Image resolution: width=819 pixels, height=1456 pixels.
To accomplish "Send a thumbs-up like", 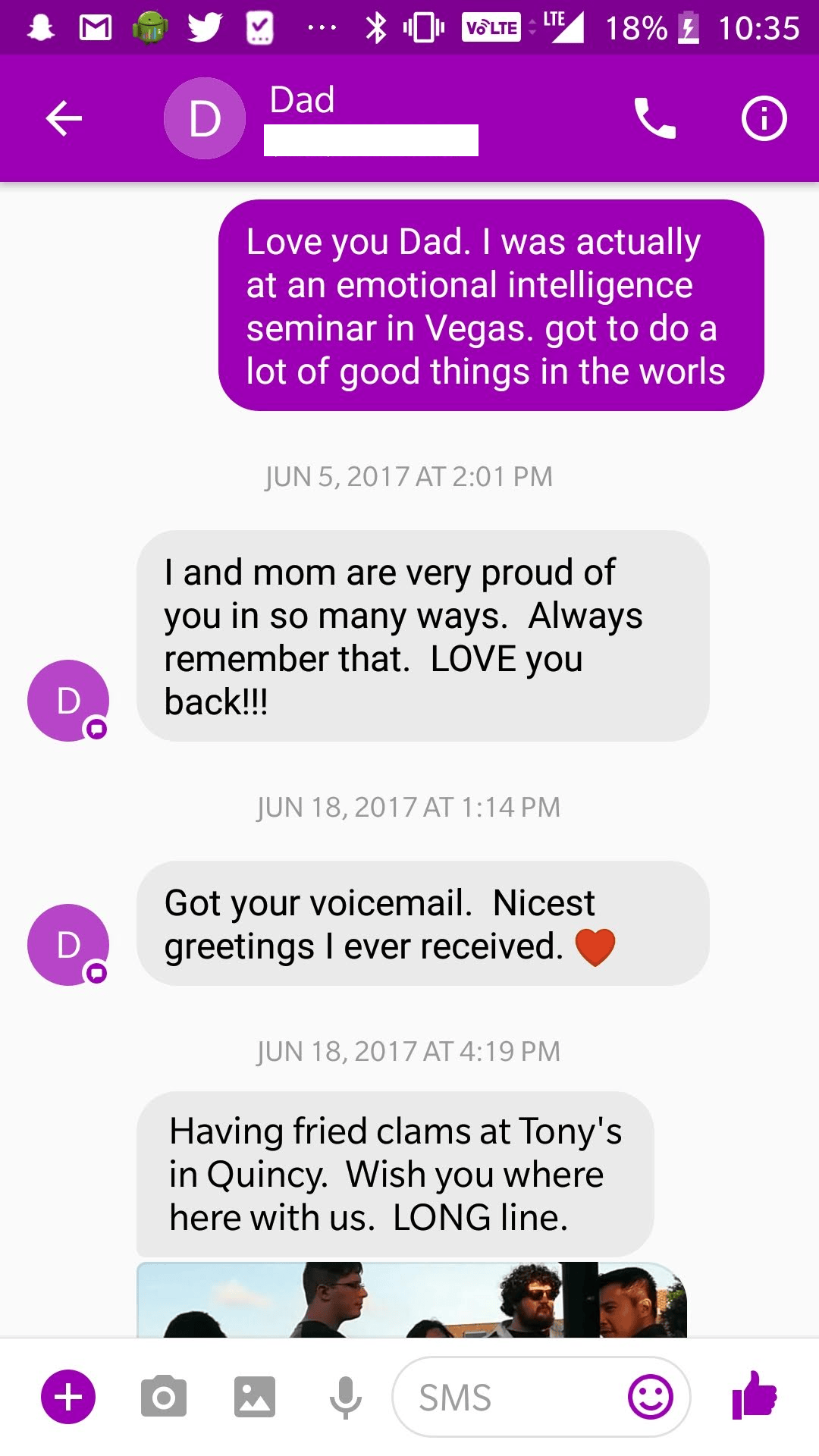I will click(755, 1395).
